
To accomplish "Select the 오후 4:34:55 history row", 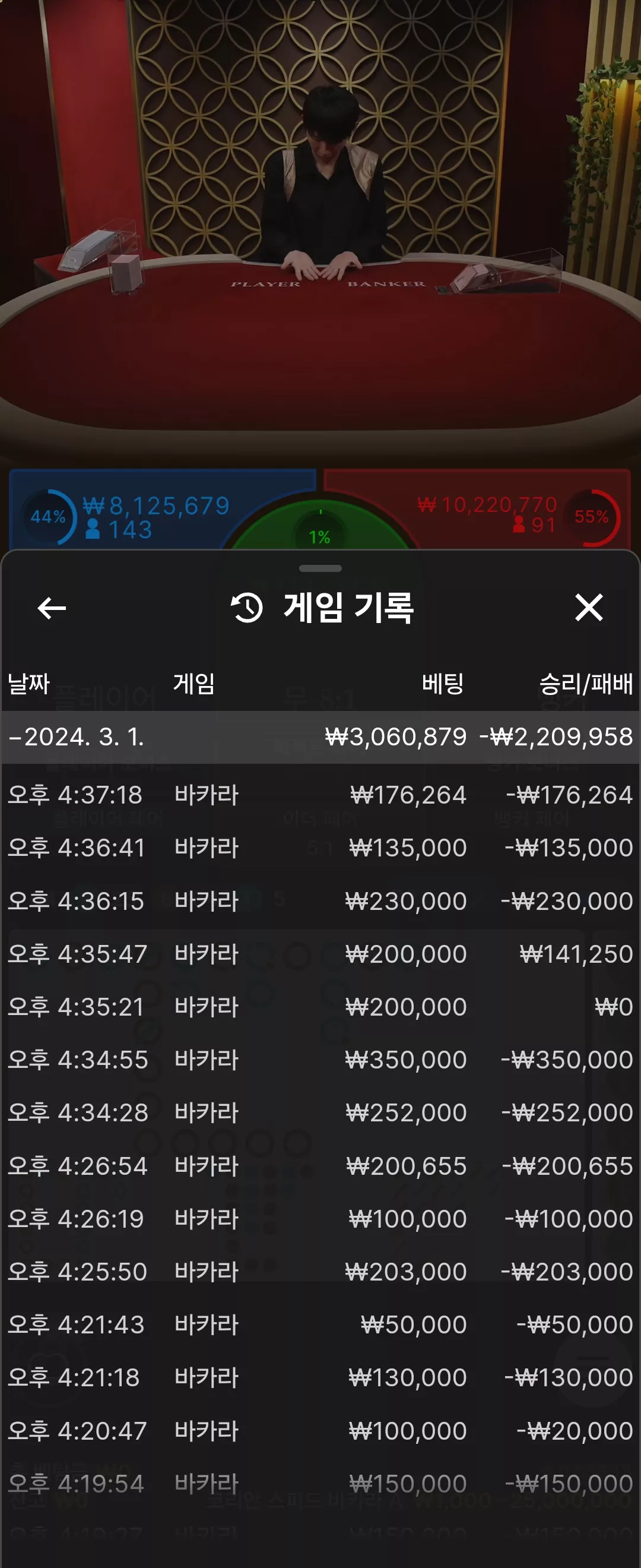I will click(x=320, y=1060).
